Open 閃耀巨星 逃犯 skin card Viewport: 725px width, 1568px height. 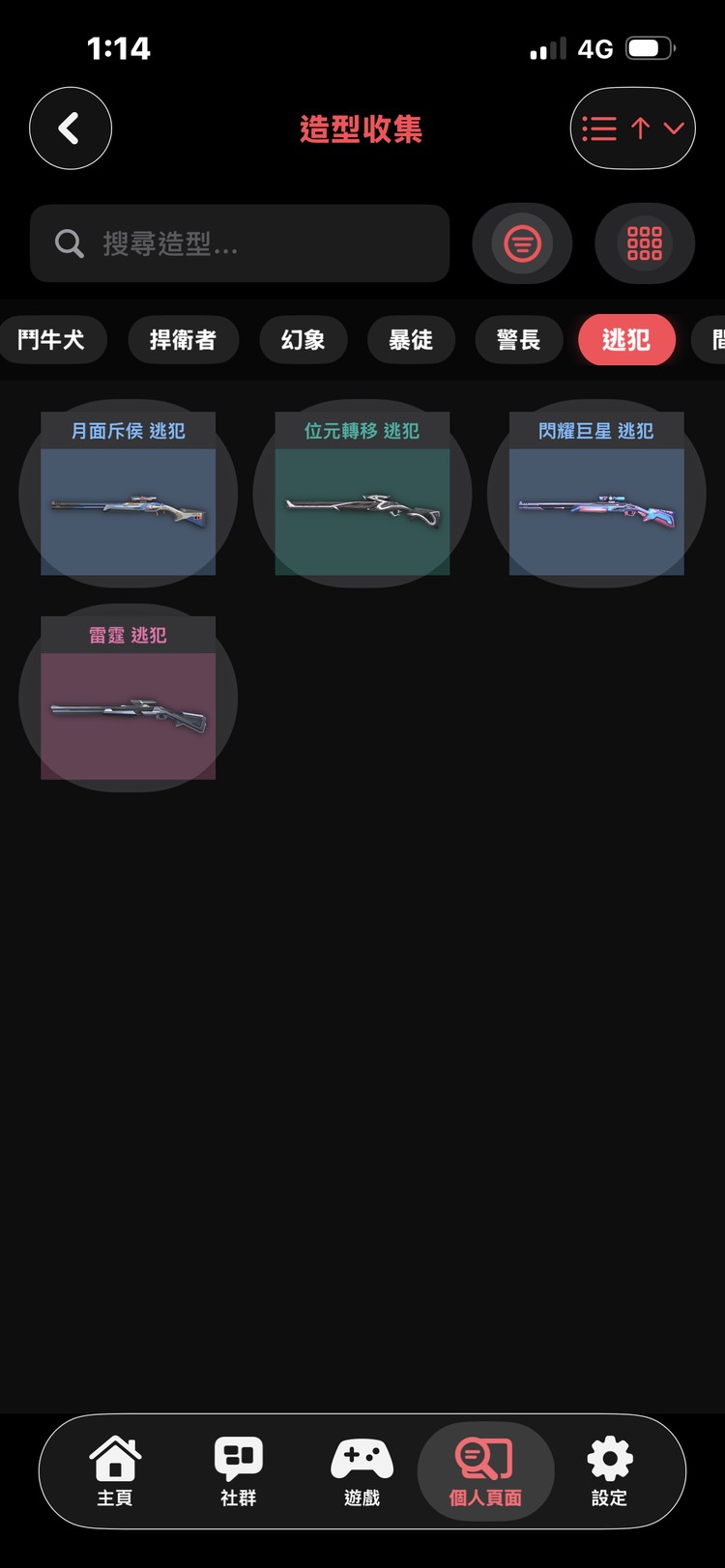pos(596,494)
